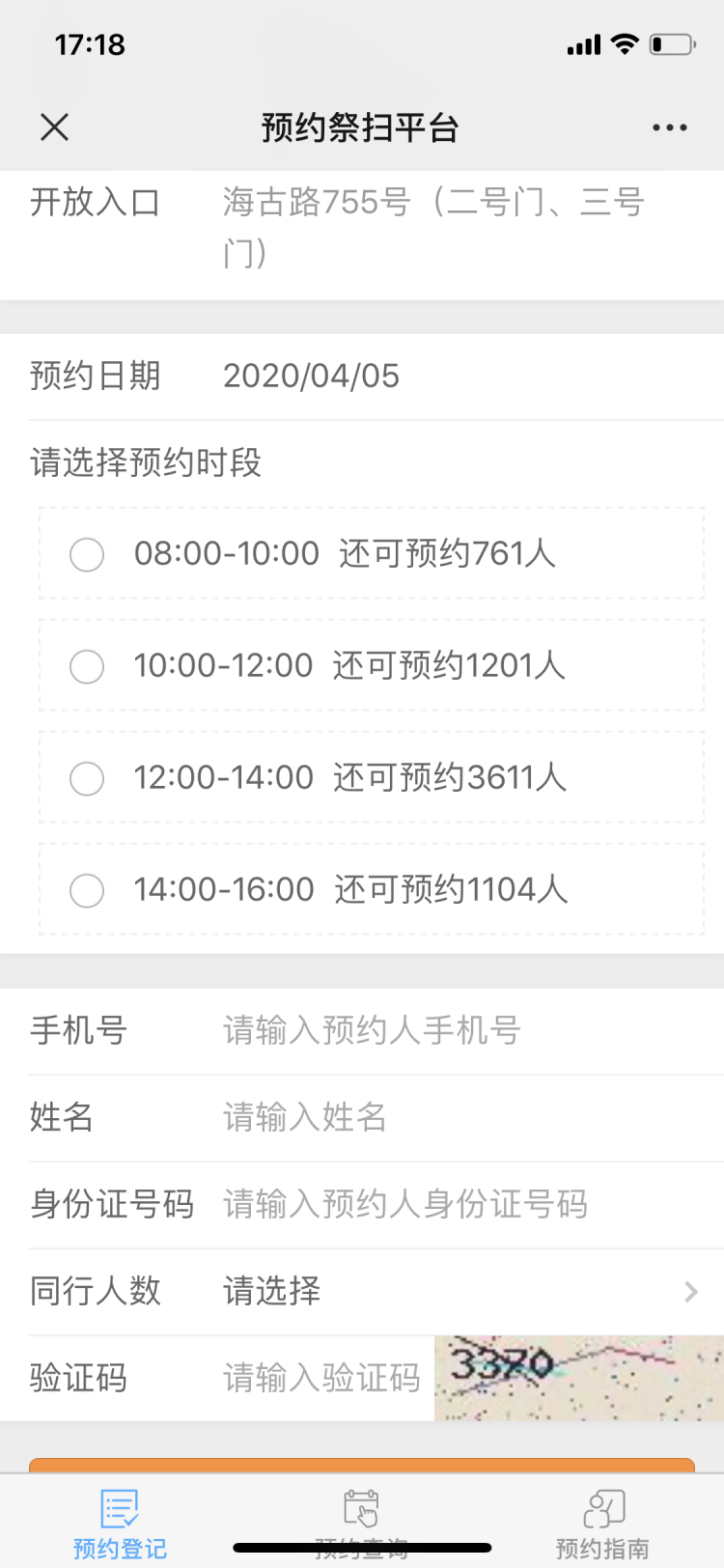Select the 10:00-12:00 time slot

(x=87, y=666)
